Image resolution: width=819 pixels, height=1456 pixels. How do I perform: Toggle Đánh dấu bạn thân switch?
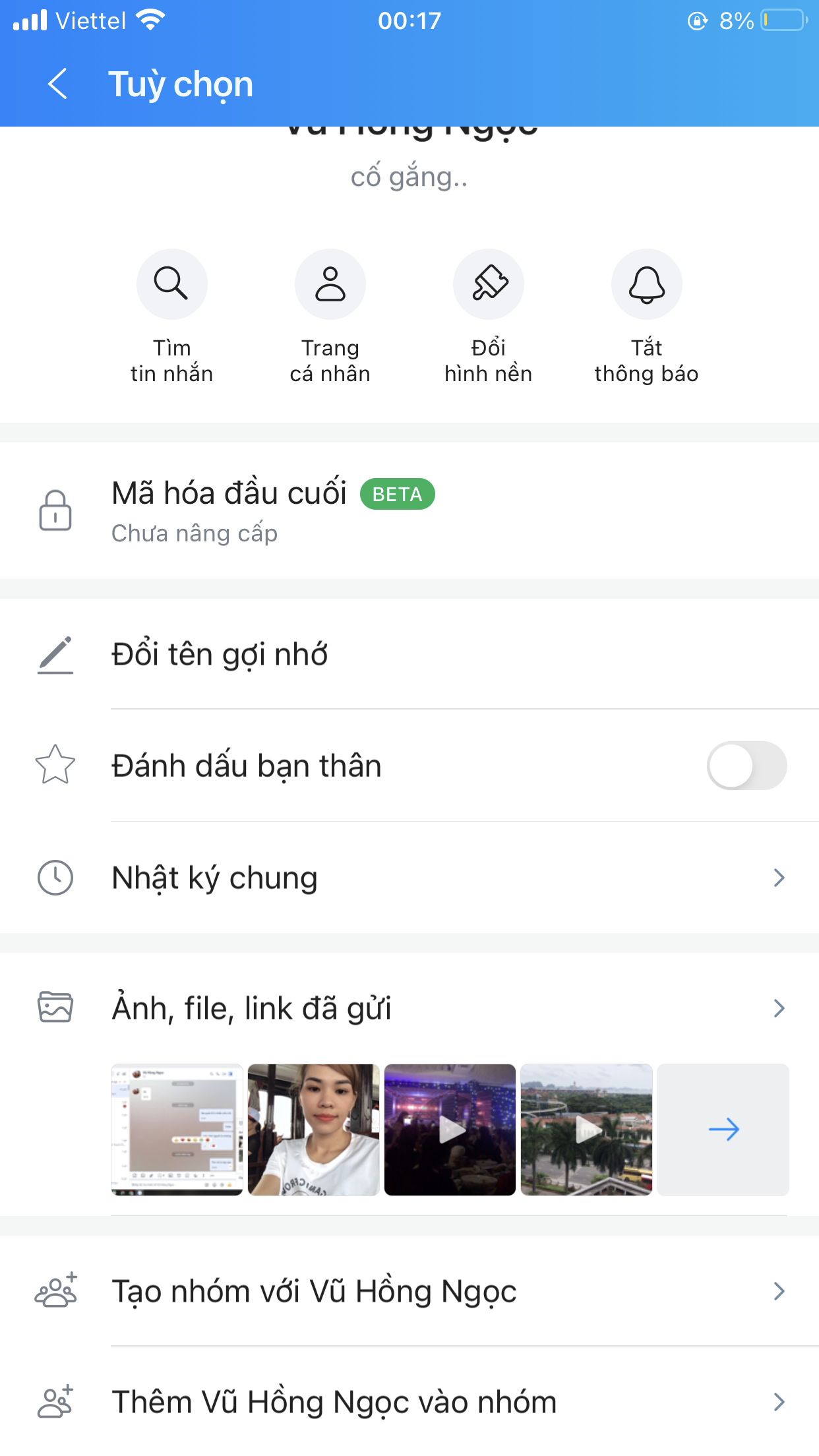746,766
